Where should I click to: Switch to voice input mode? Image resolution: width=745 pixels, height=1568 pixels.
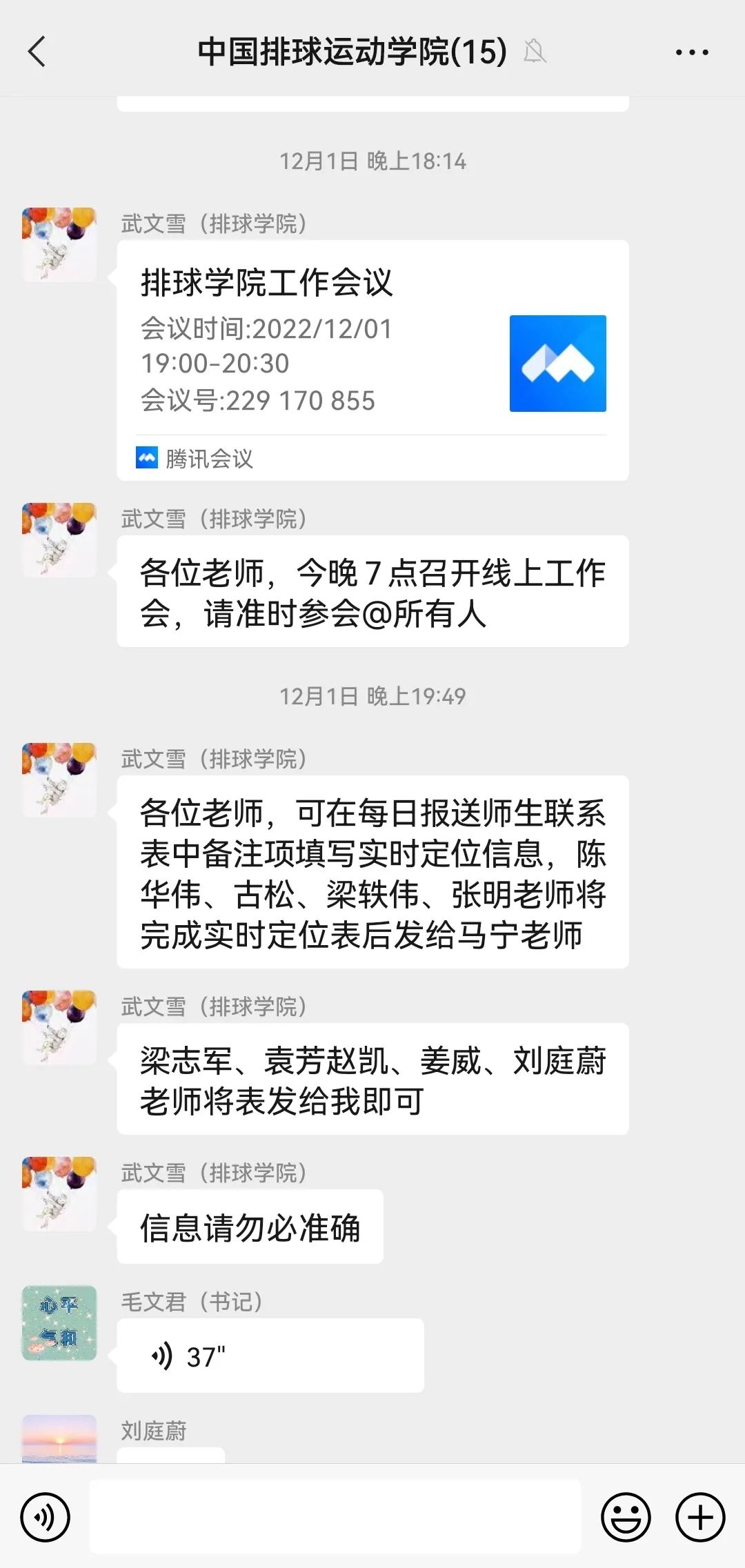pos(46,1517)
